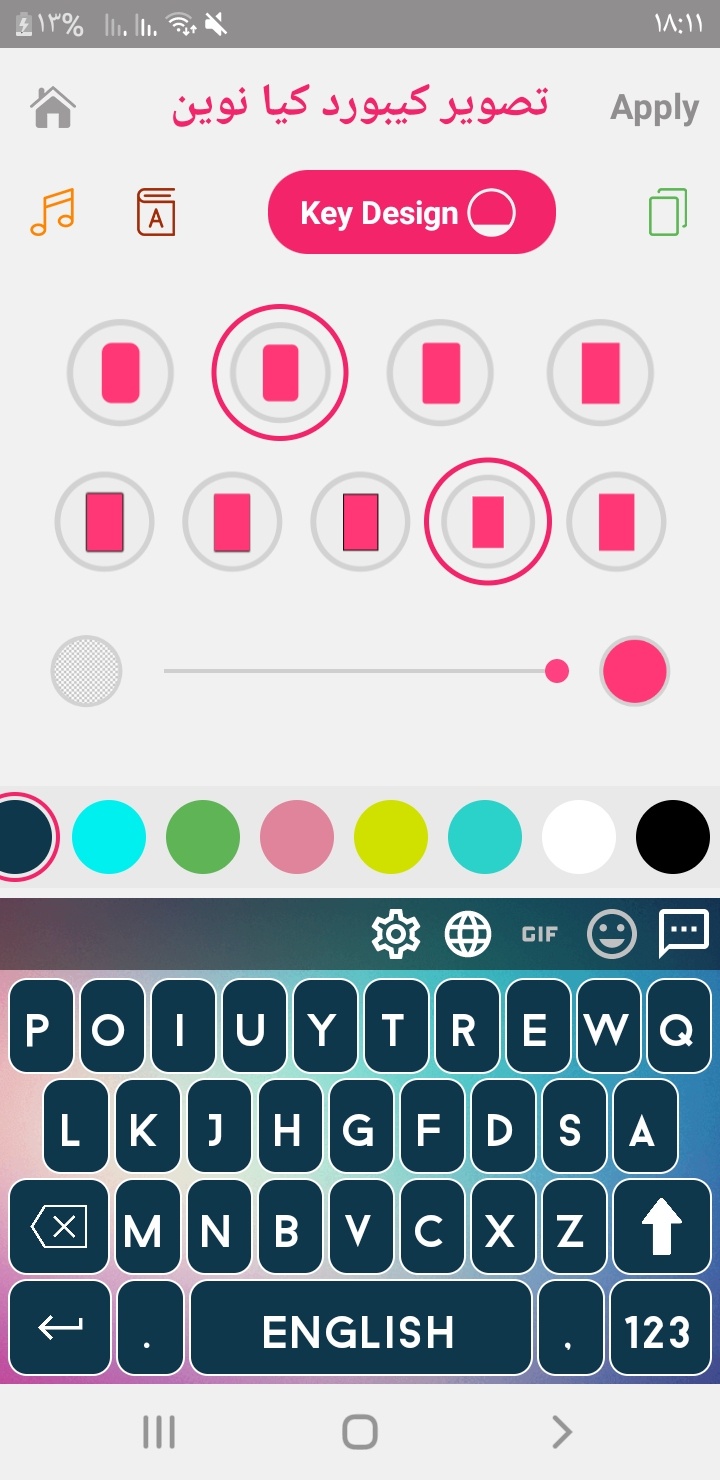
Task: Open the font book icon
Action: (156, 212)
